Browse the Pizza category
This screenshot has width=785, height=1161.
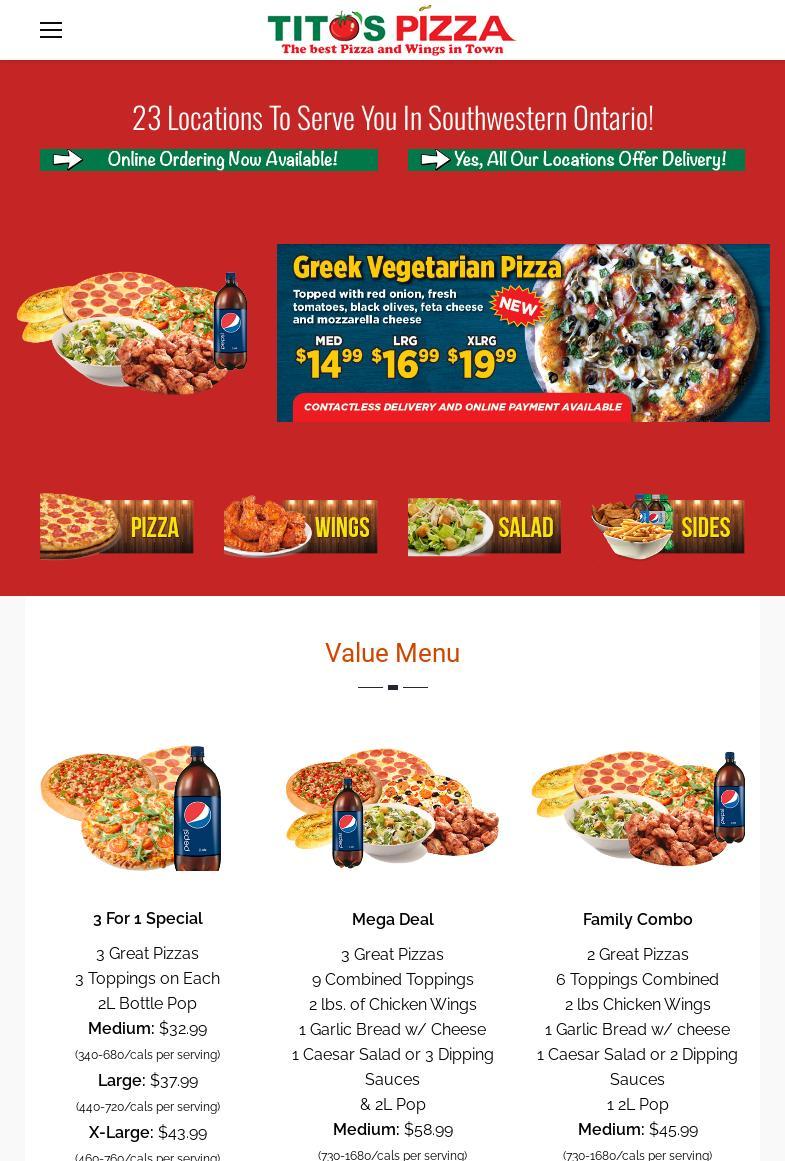pos(117,526)
